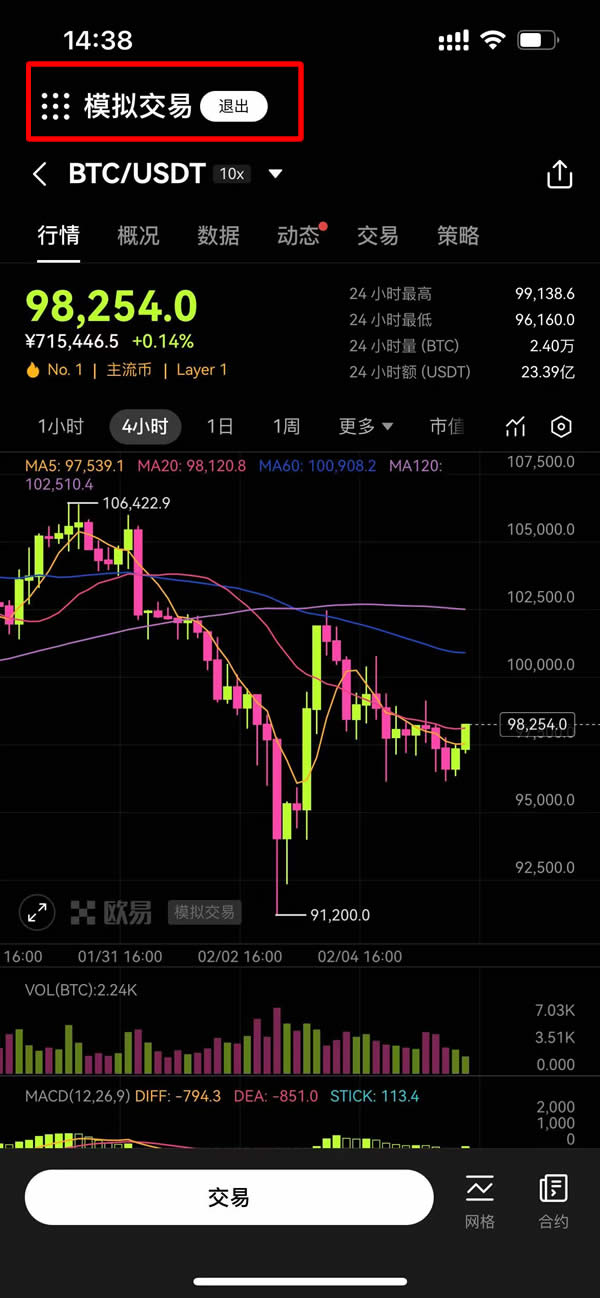Select the 1小时 chart interval
This screenshot has width=600, height=1298.
click(x=60, y=427)
